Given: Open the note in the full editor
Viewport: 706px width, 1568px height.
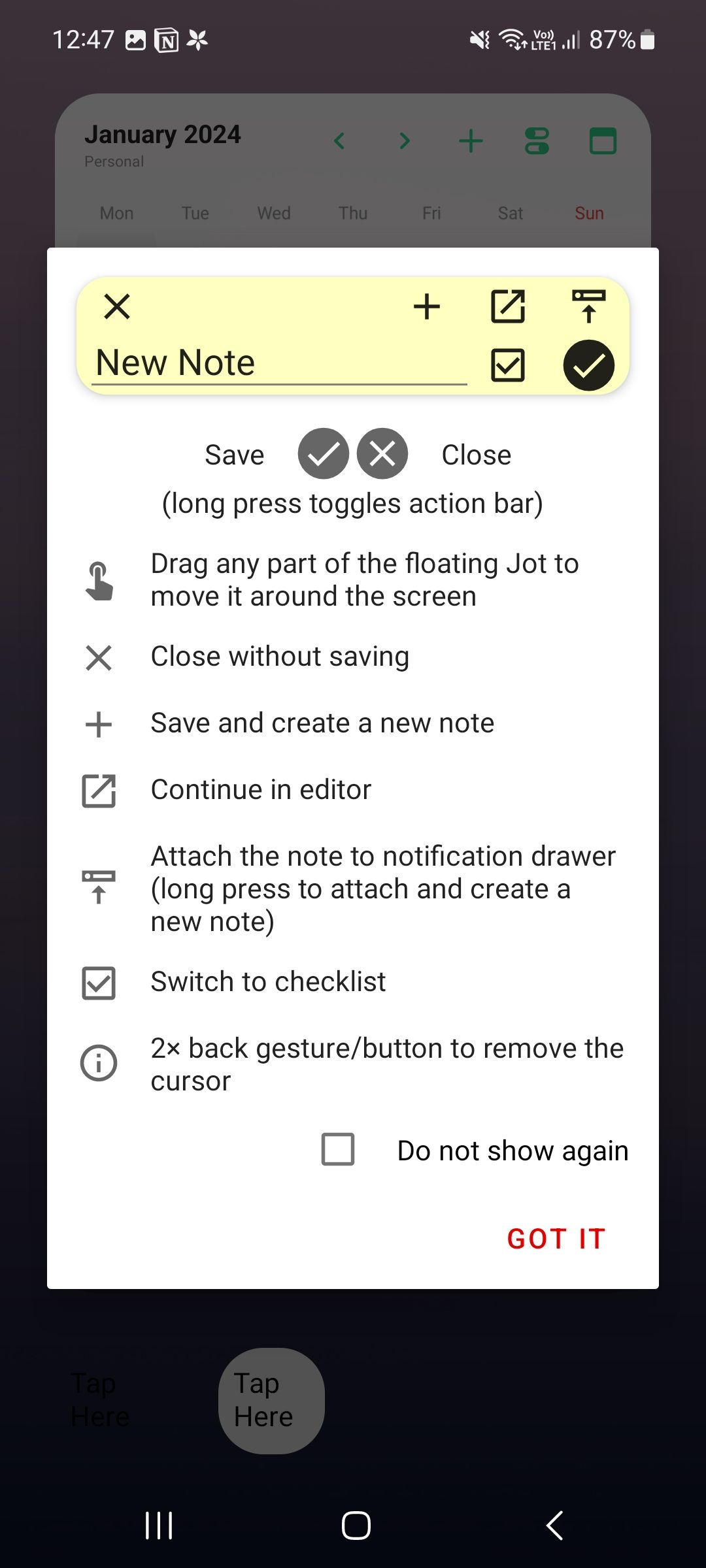Looking at the screenshot, I should click(509, 306).
